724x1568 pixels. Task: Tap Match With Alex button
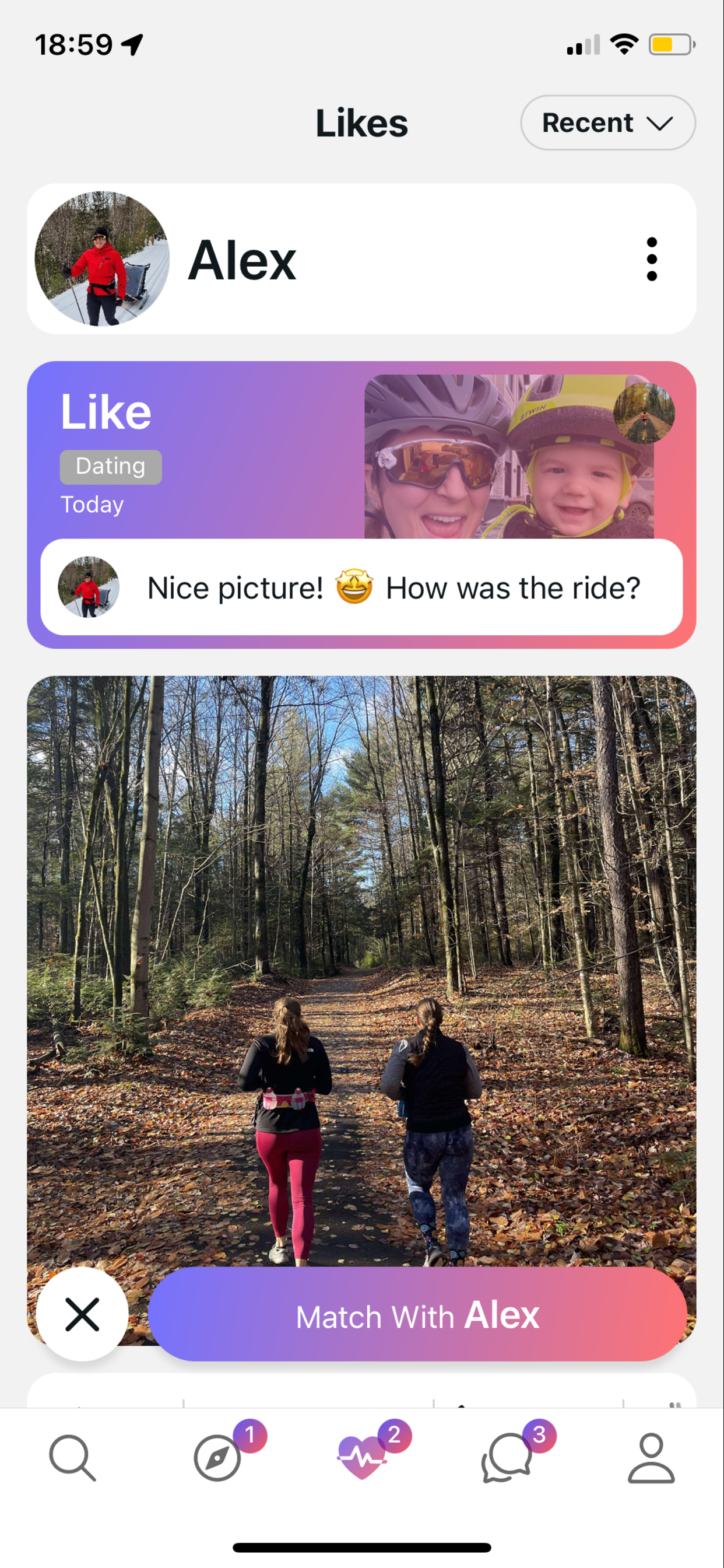pos(417,1315)
